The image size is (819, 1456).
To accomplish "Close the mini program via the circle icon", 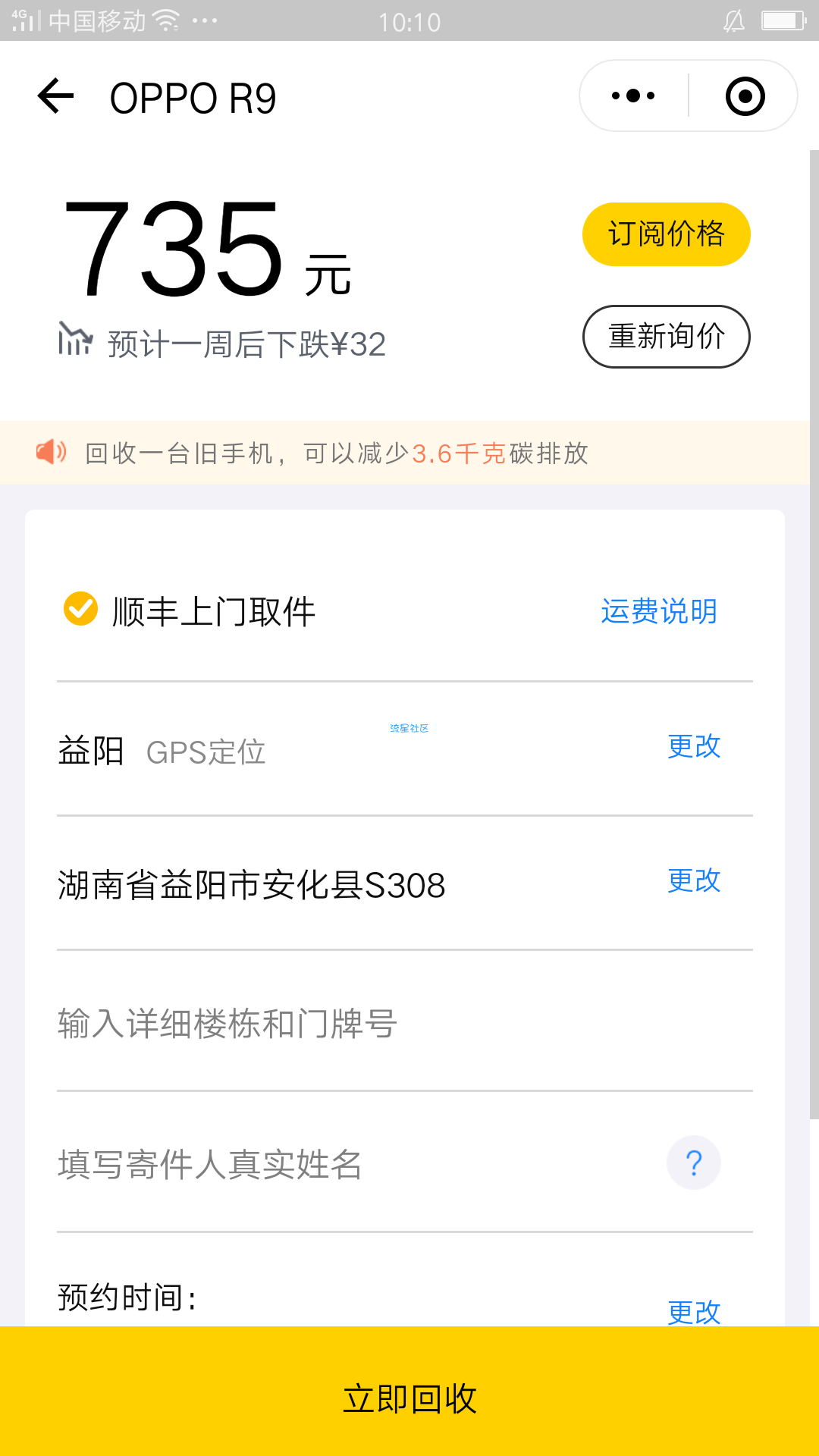I will [745, 96].
